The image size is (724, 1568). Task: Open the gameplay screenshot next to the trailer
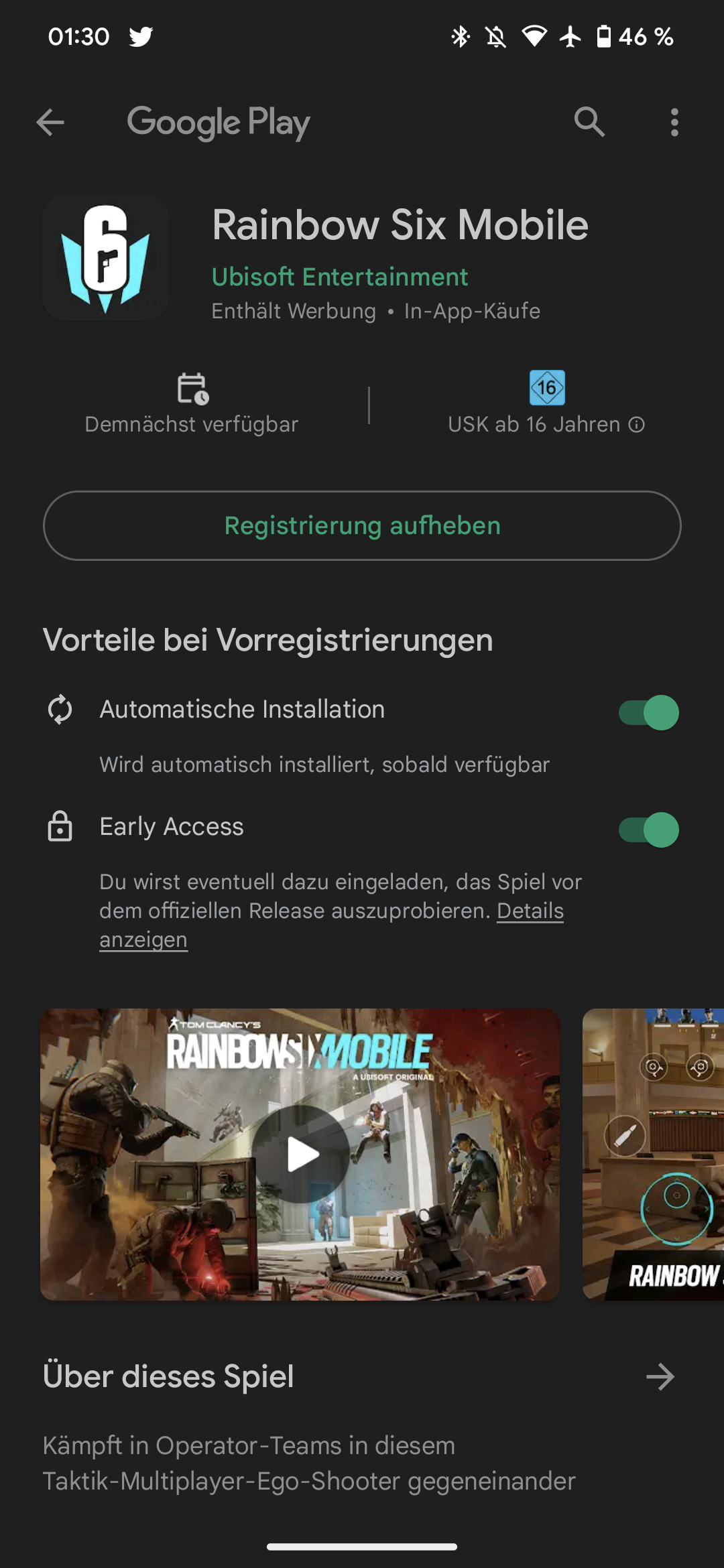(x=654, y=1154)
